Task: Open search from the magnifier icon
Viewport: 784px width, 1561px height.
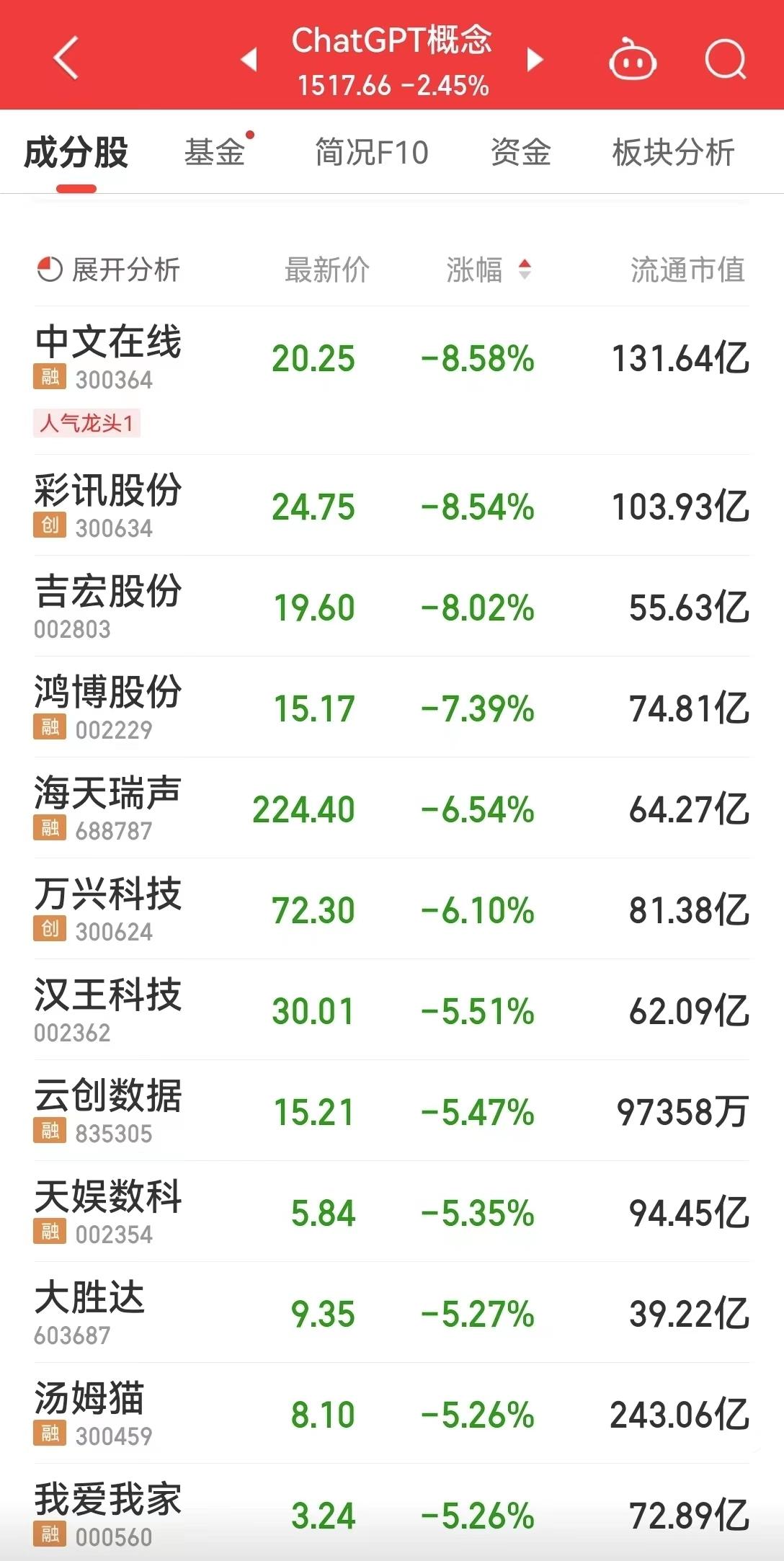Action: 725,59
